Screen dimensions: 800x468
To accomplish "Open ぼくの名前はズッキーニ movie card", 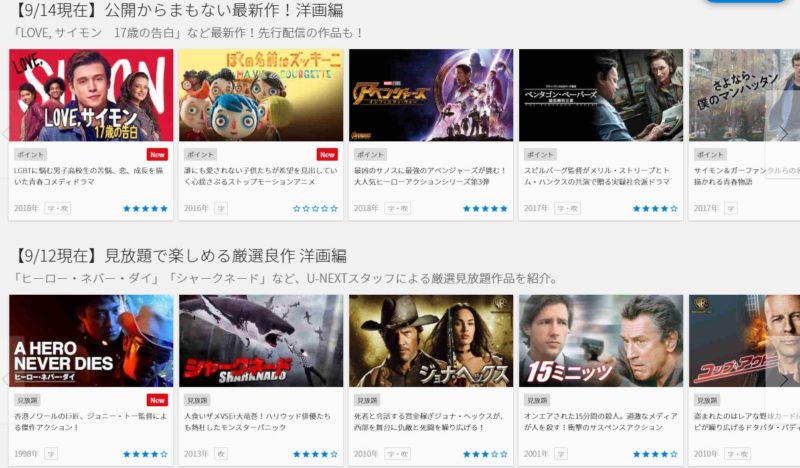I will [261, 95].
